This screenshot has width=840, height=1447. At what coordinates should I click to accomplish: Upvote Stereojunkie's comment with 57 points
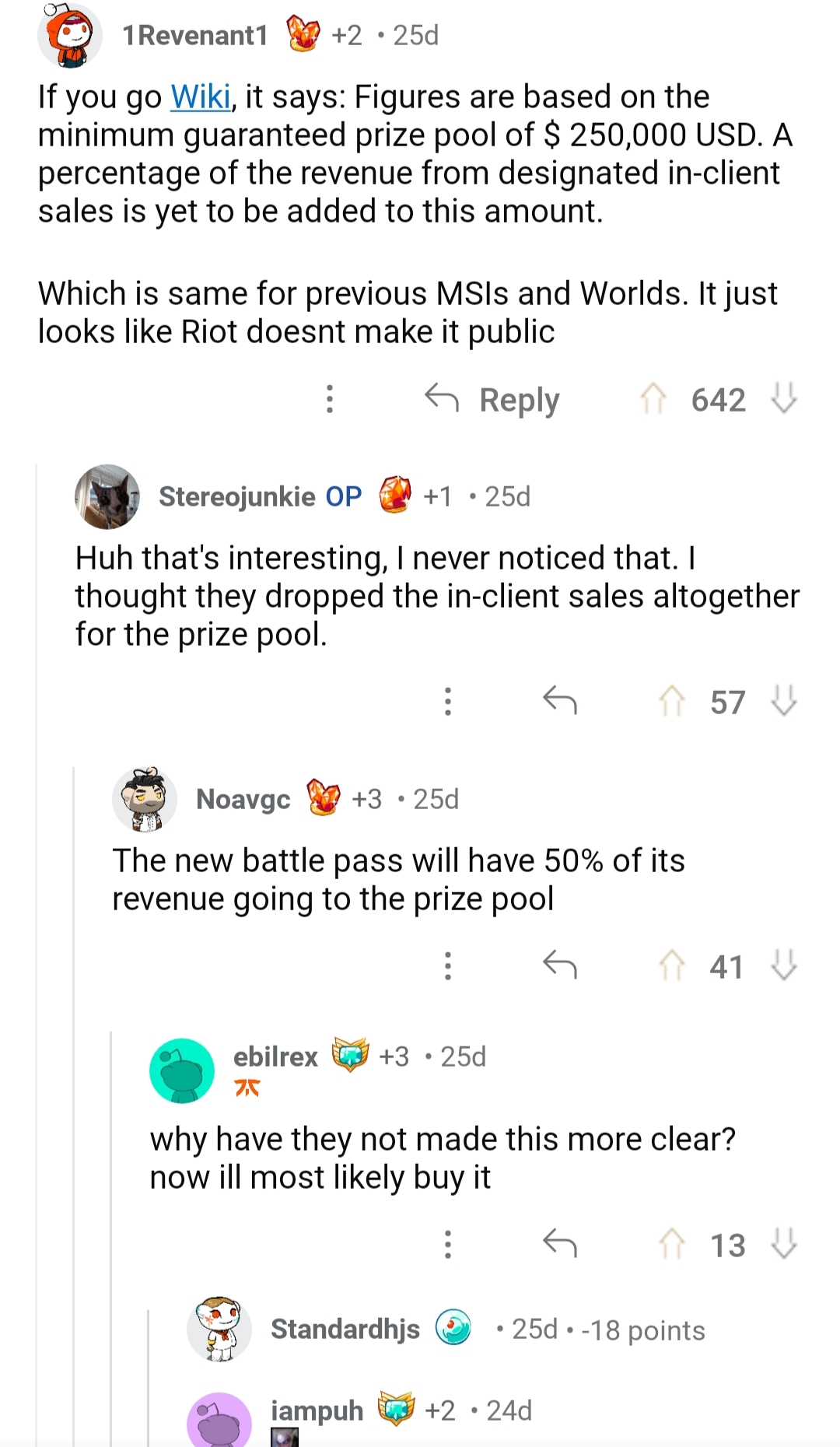click(x=672, y=701)
